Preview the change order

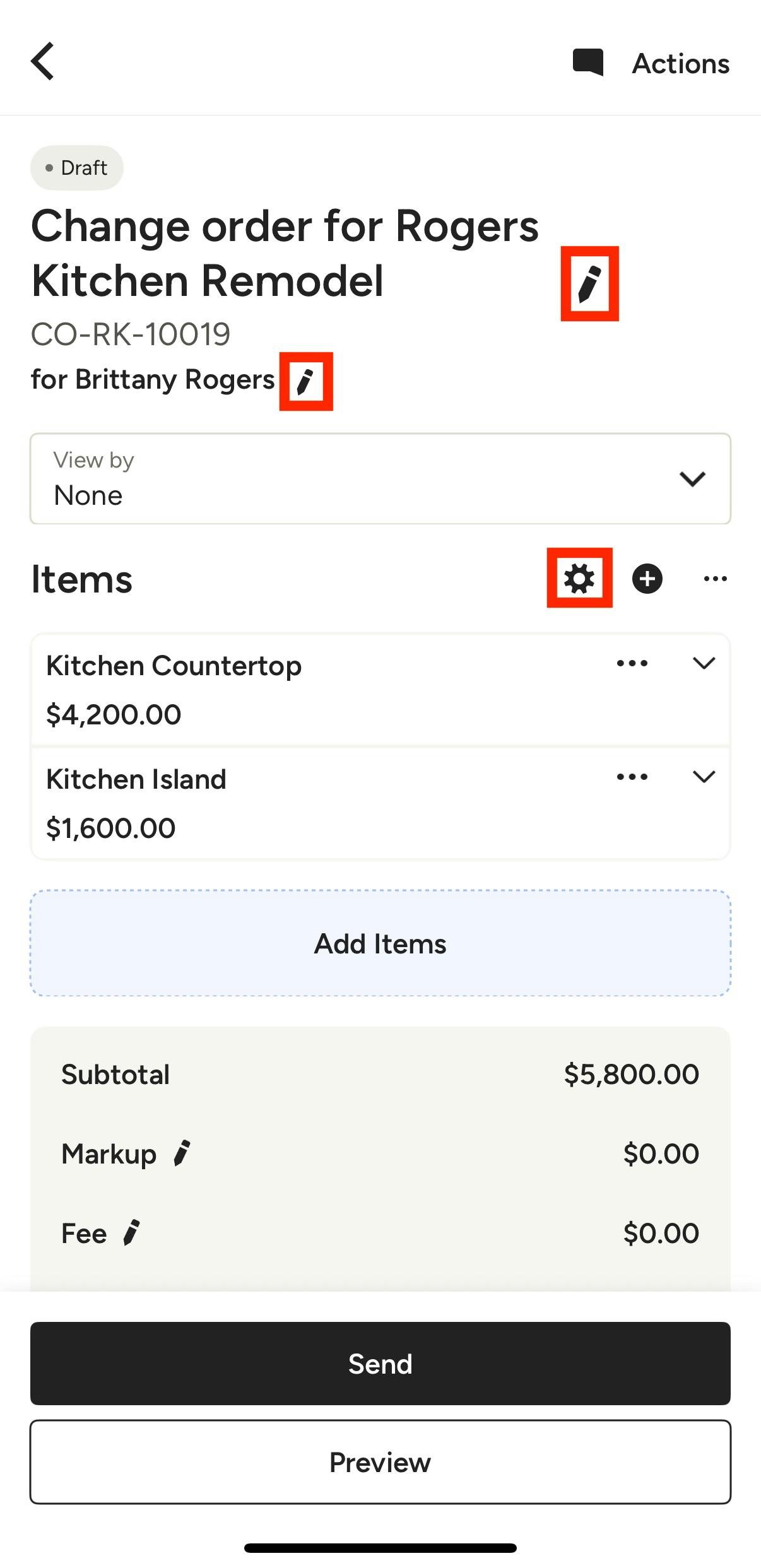[x=380, y=1462]
